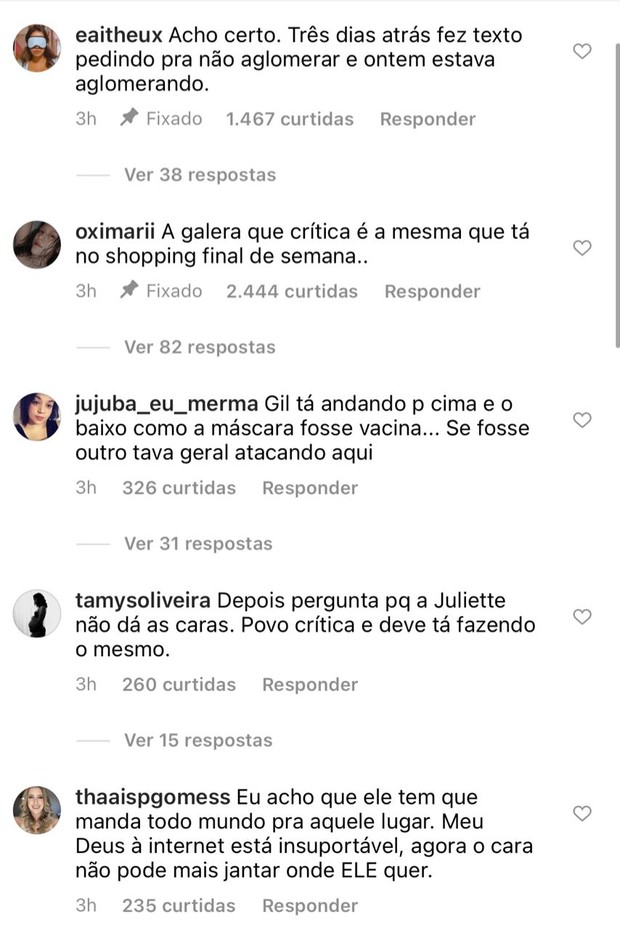The width and height of the screenshot is (620, 930).
Task: Like oximarii's comment
Action: [x=582, y=248]
